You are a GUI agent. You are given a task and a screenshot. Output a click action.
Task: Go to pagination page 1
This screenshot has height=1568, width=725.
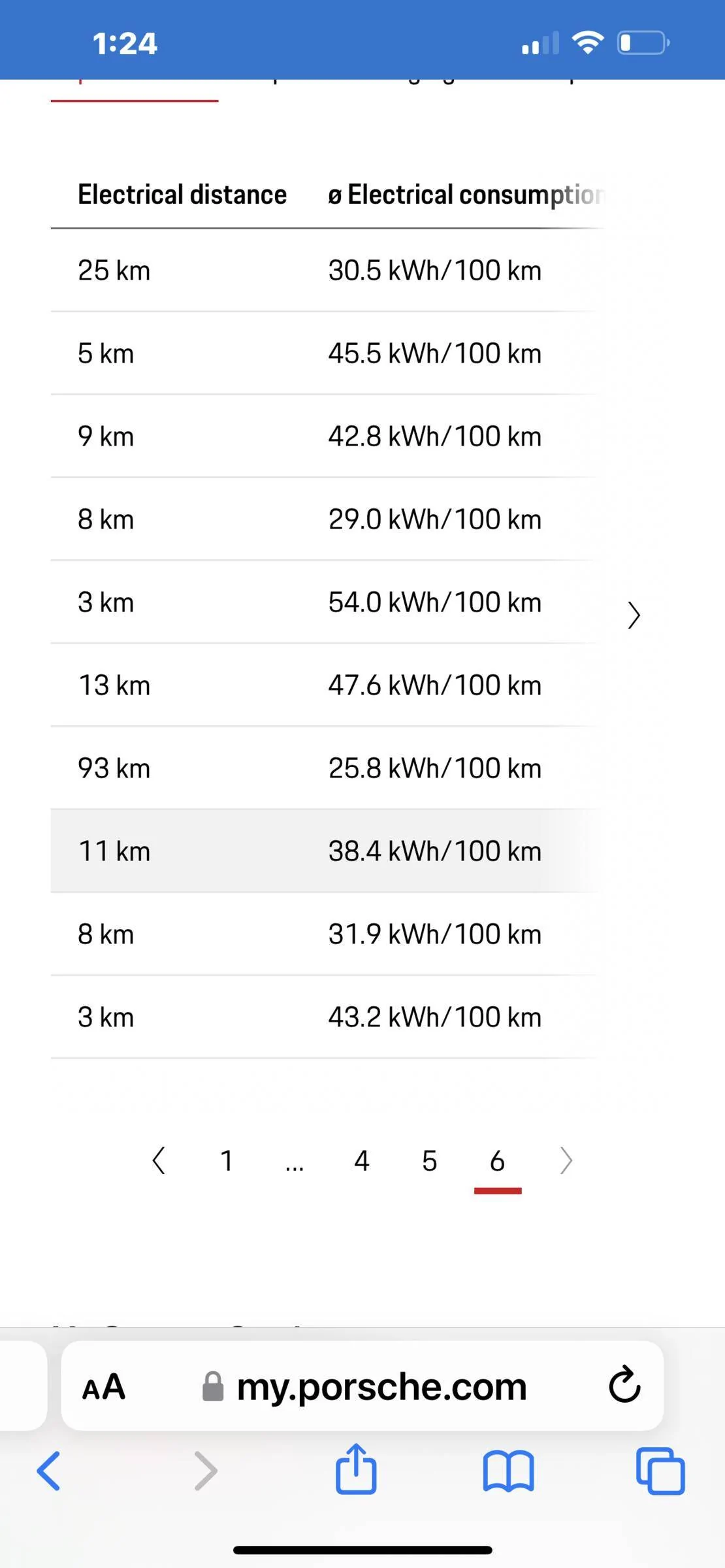tap(226, 1161)
